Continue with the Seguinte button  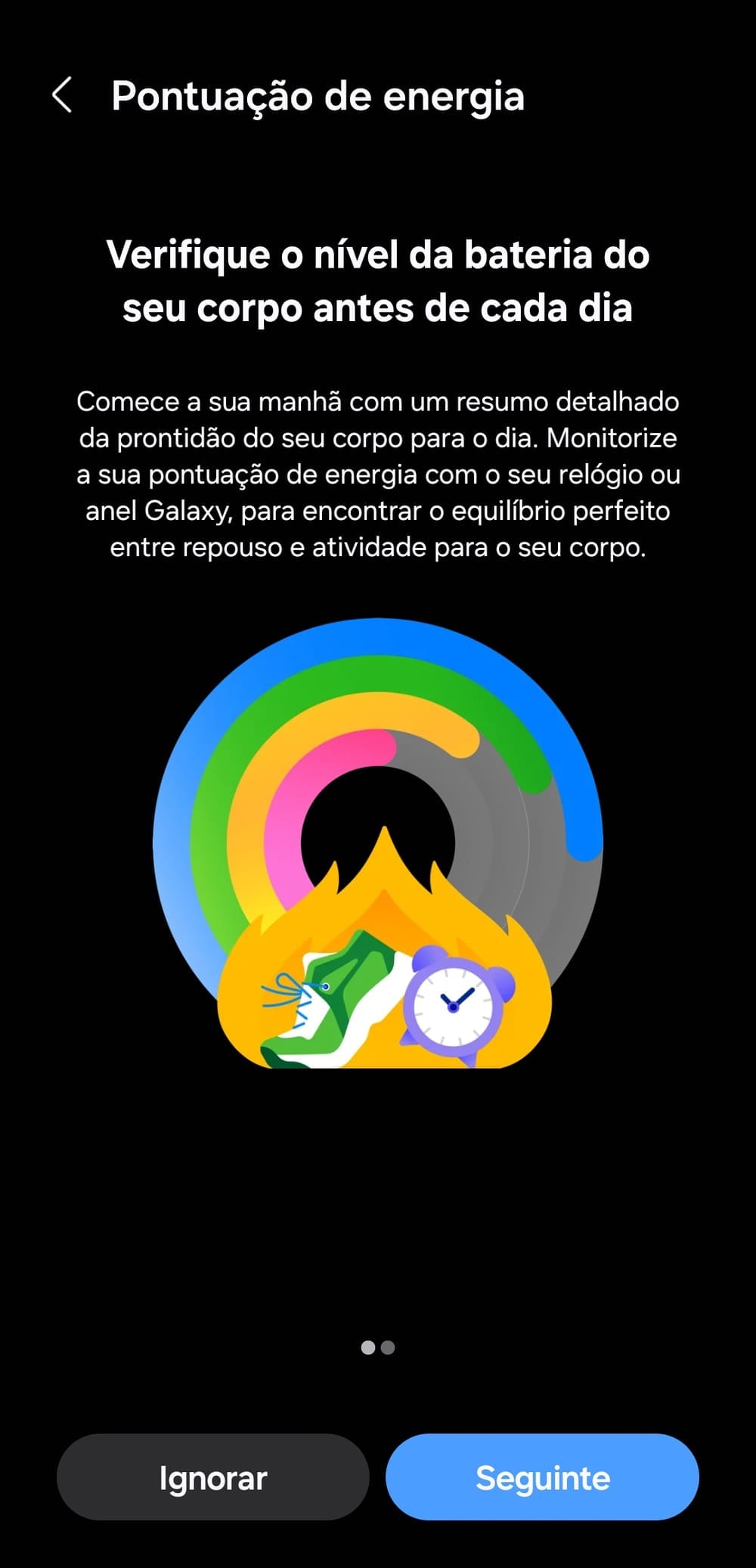(542, 1477)
